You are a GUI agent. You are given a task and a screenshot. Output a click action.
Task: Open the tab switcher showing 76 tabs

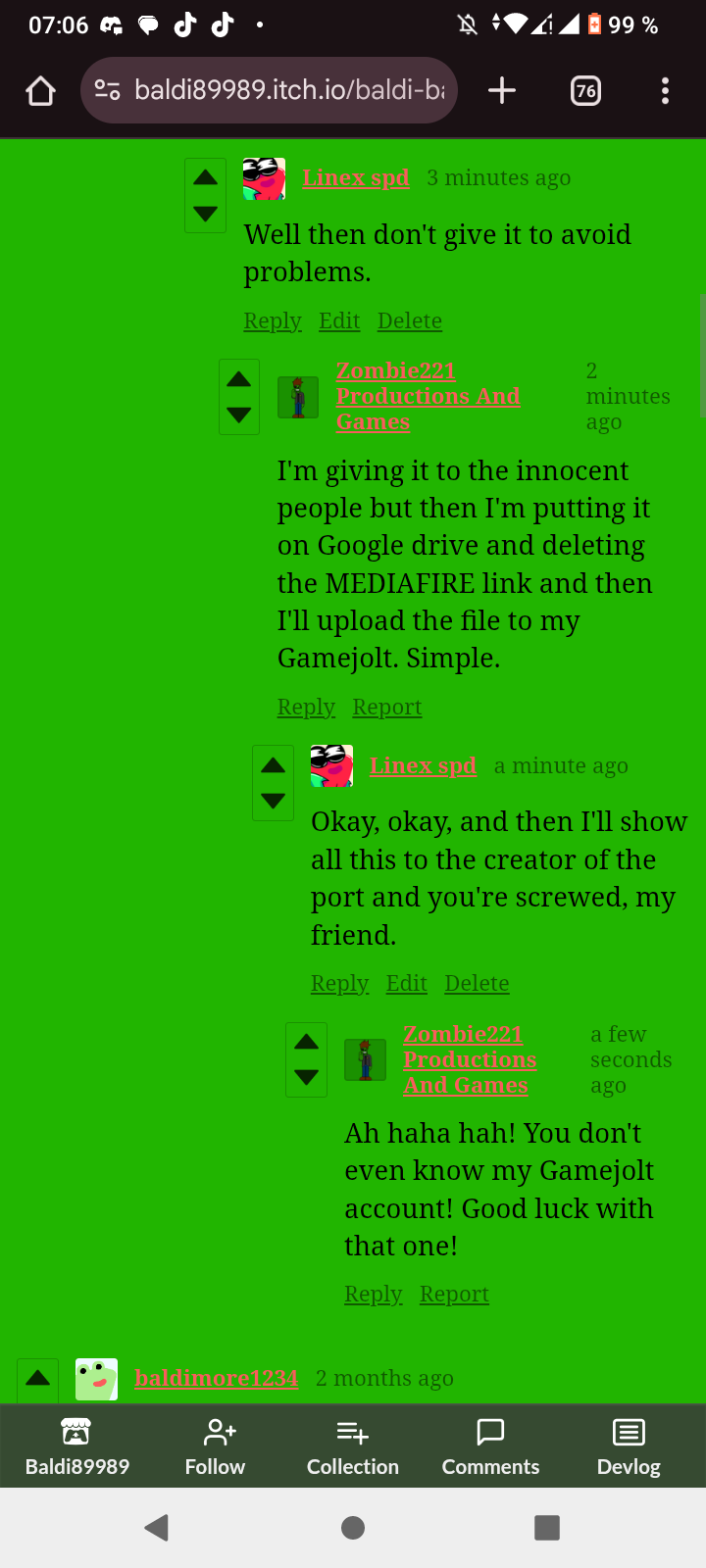point(585,91)
